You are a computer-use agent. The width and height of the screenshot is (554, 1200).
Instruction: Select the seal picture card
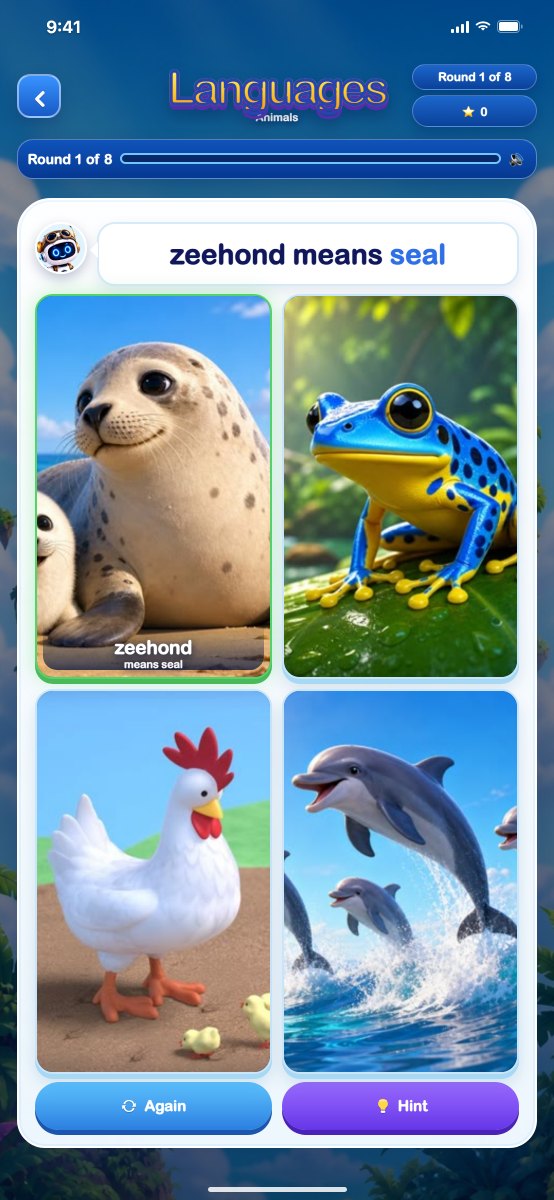[x=153, y=488]
